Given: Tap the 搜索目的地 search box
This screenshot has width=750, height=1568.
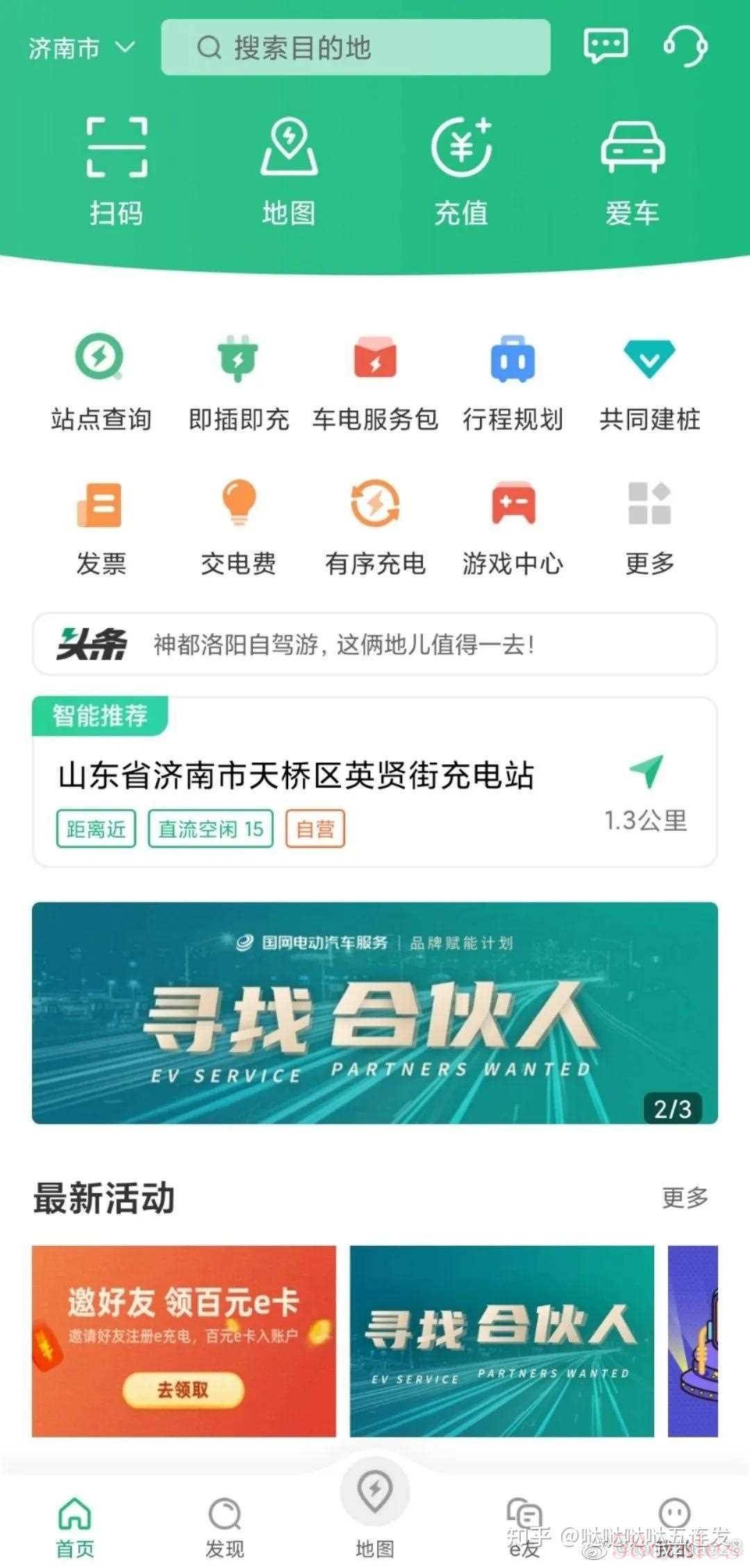Looking at the screenshot, I should (x=356, y=48).
